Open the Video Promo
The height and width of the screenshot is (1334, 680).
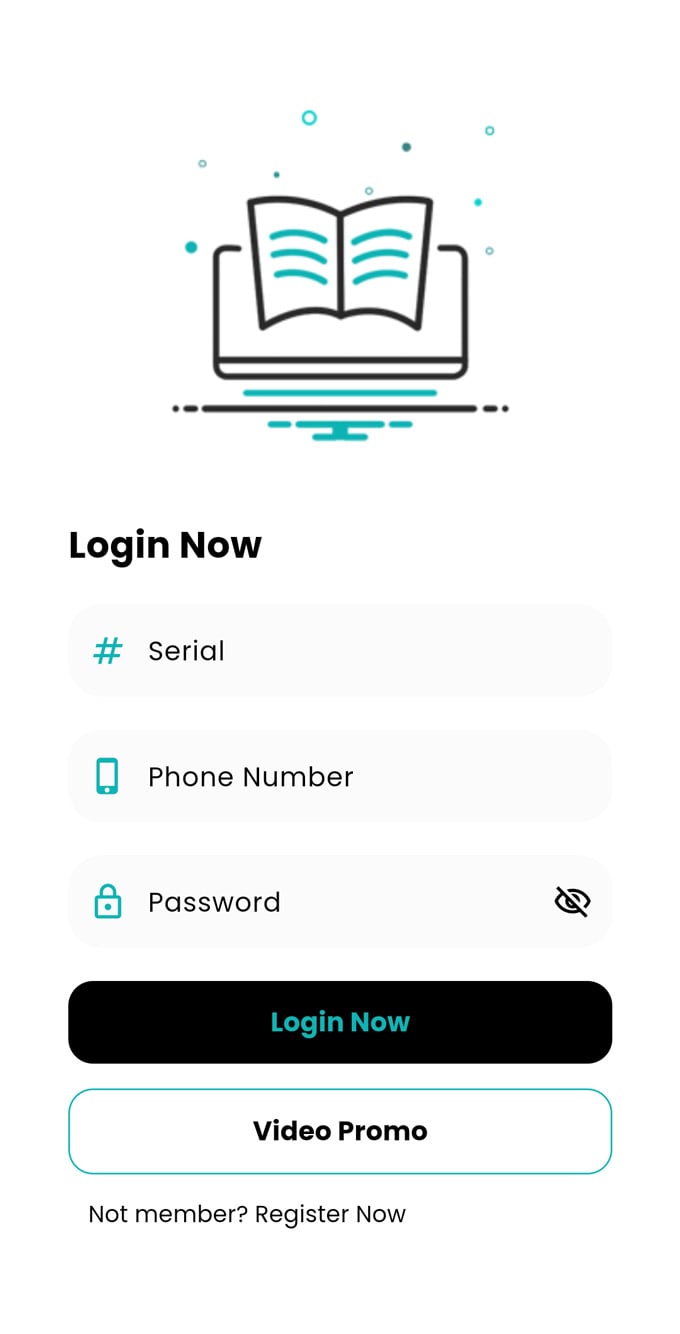pos(340,1131)
